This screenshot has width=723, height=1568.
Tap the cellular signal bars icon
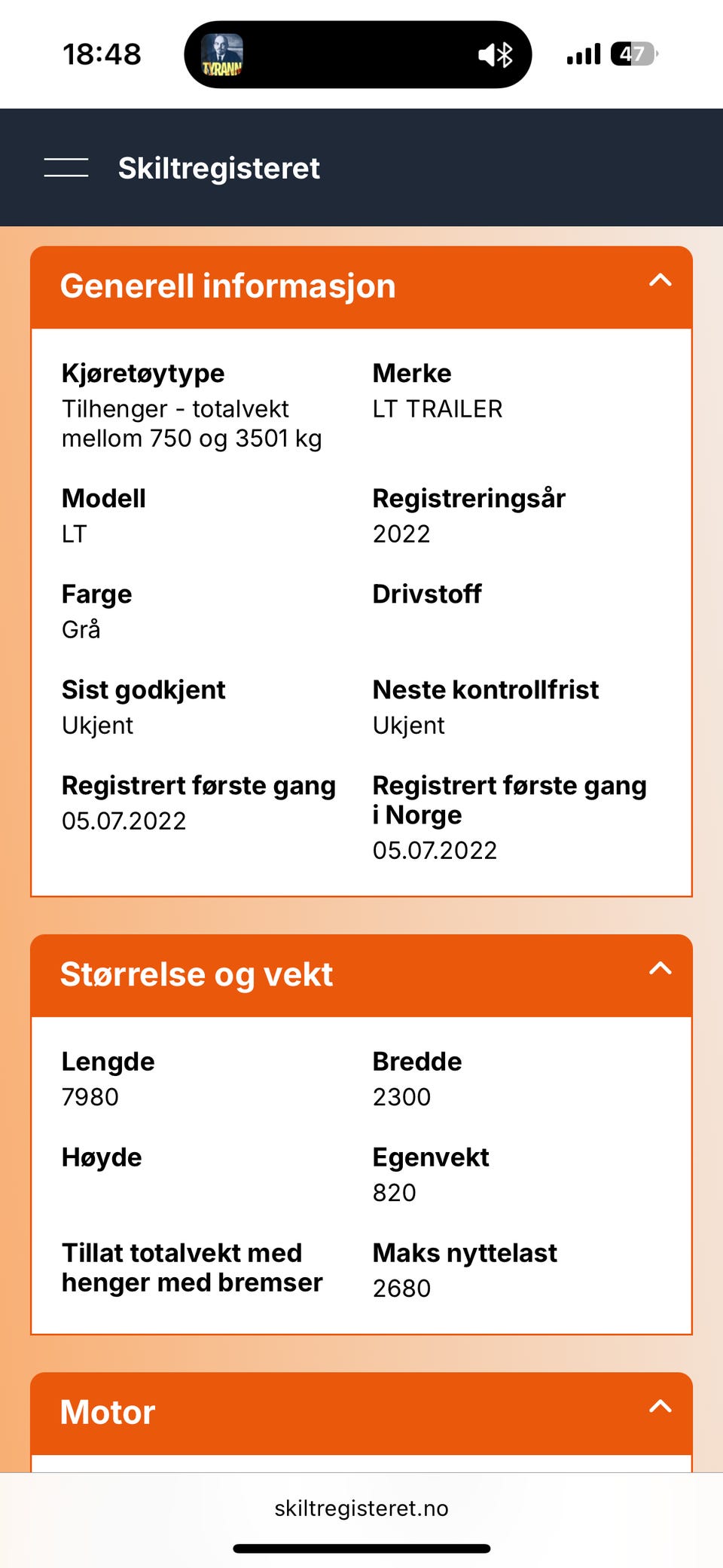coord(583,54)
